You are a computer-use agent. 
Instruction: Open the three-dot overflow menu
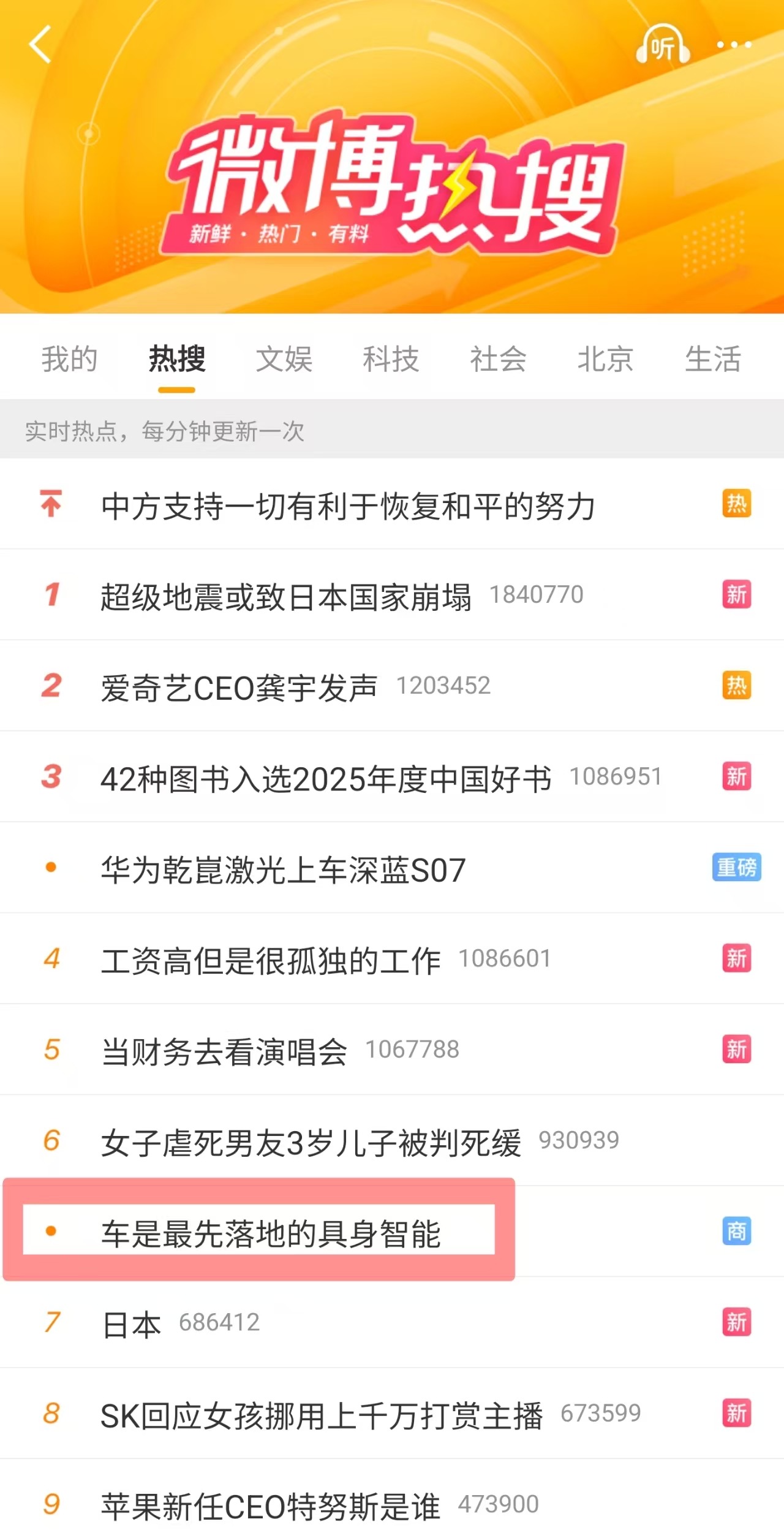tap(734, 45)
